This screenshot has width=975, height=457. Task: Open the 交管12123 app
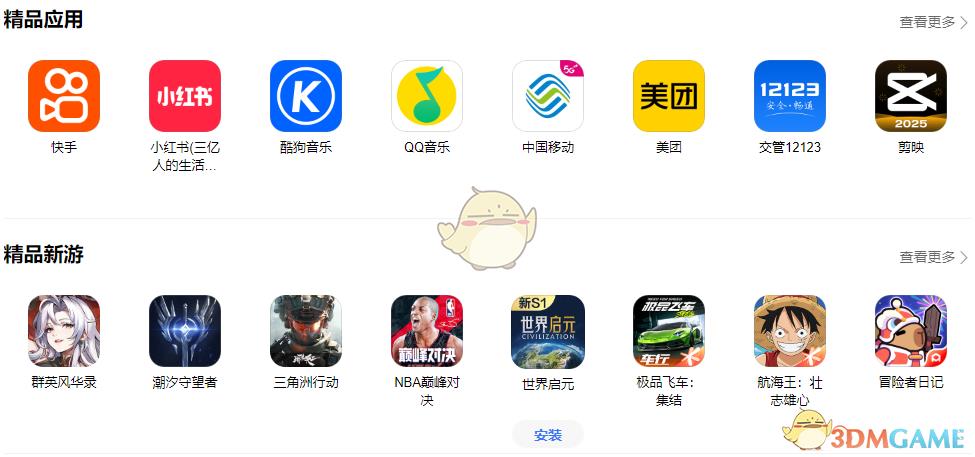[x=790, y=96]
